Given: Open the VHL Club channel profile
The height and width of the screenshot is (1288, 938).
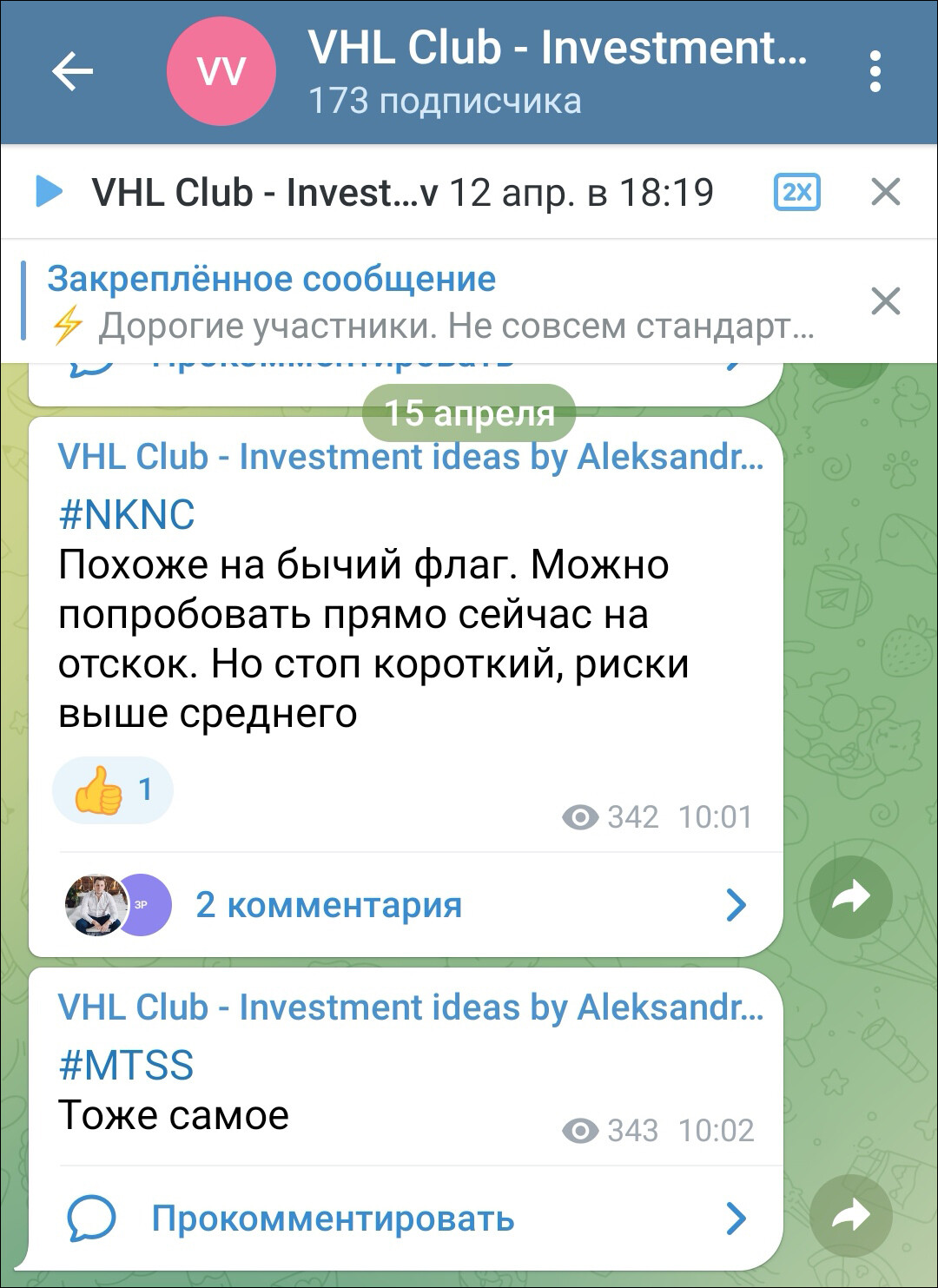Looking at the screenshot, I should 556,71.
